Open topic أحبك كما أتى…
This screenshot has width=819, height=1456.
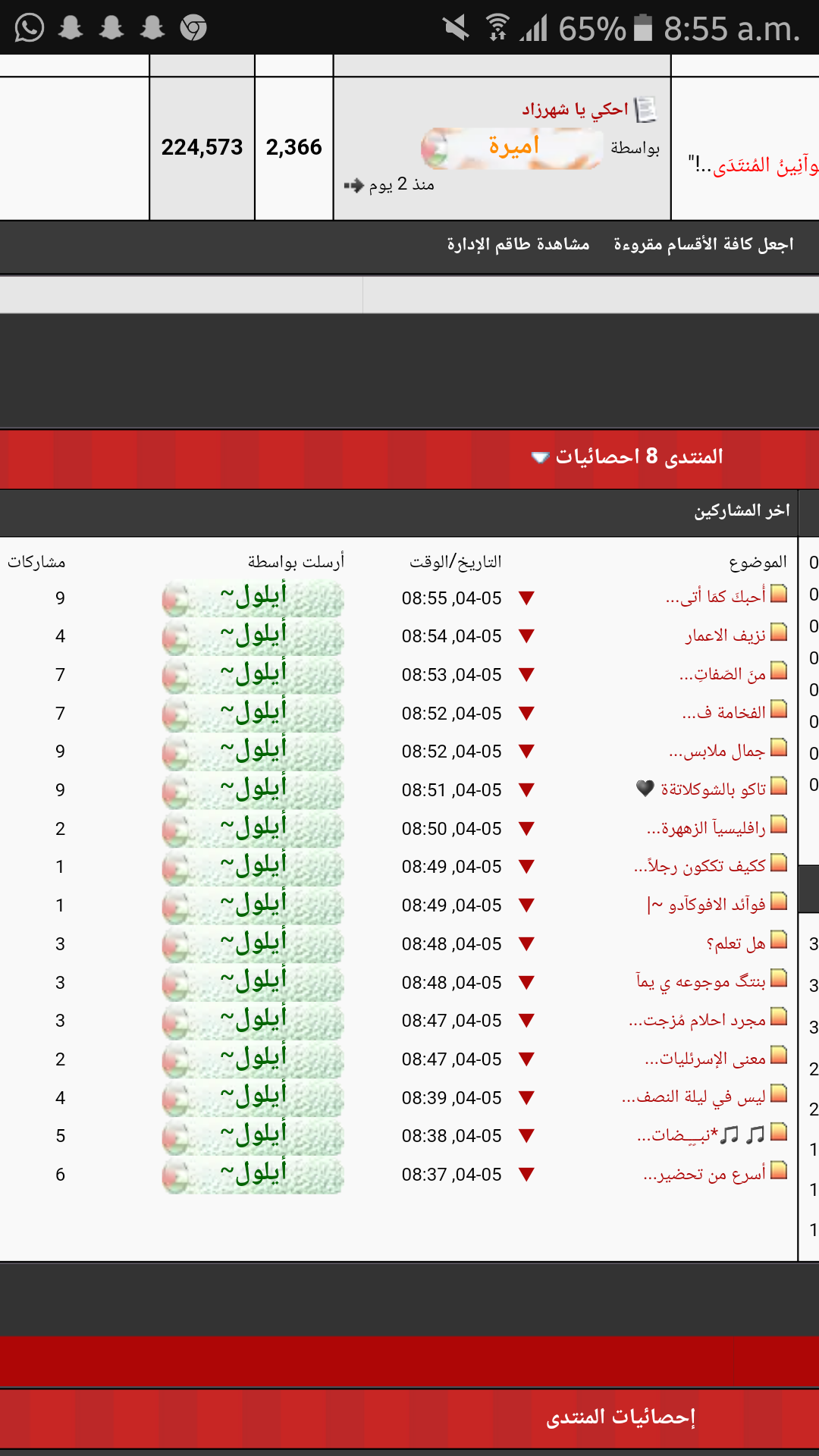[x=715, y=598]
